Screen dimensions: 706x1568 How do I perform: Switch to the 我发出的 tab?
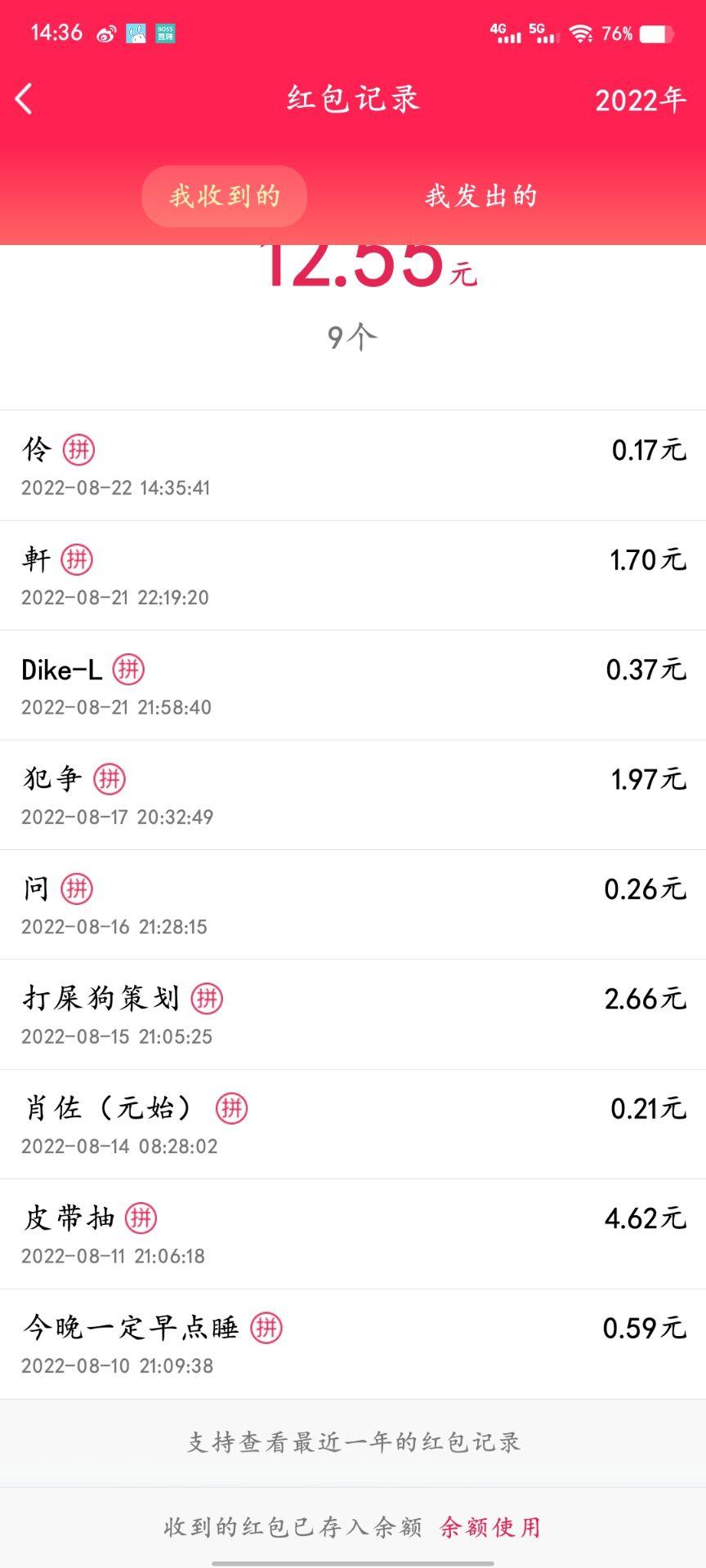[480, 196]
